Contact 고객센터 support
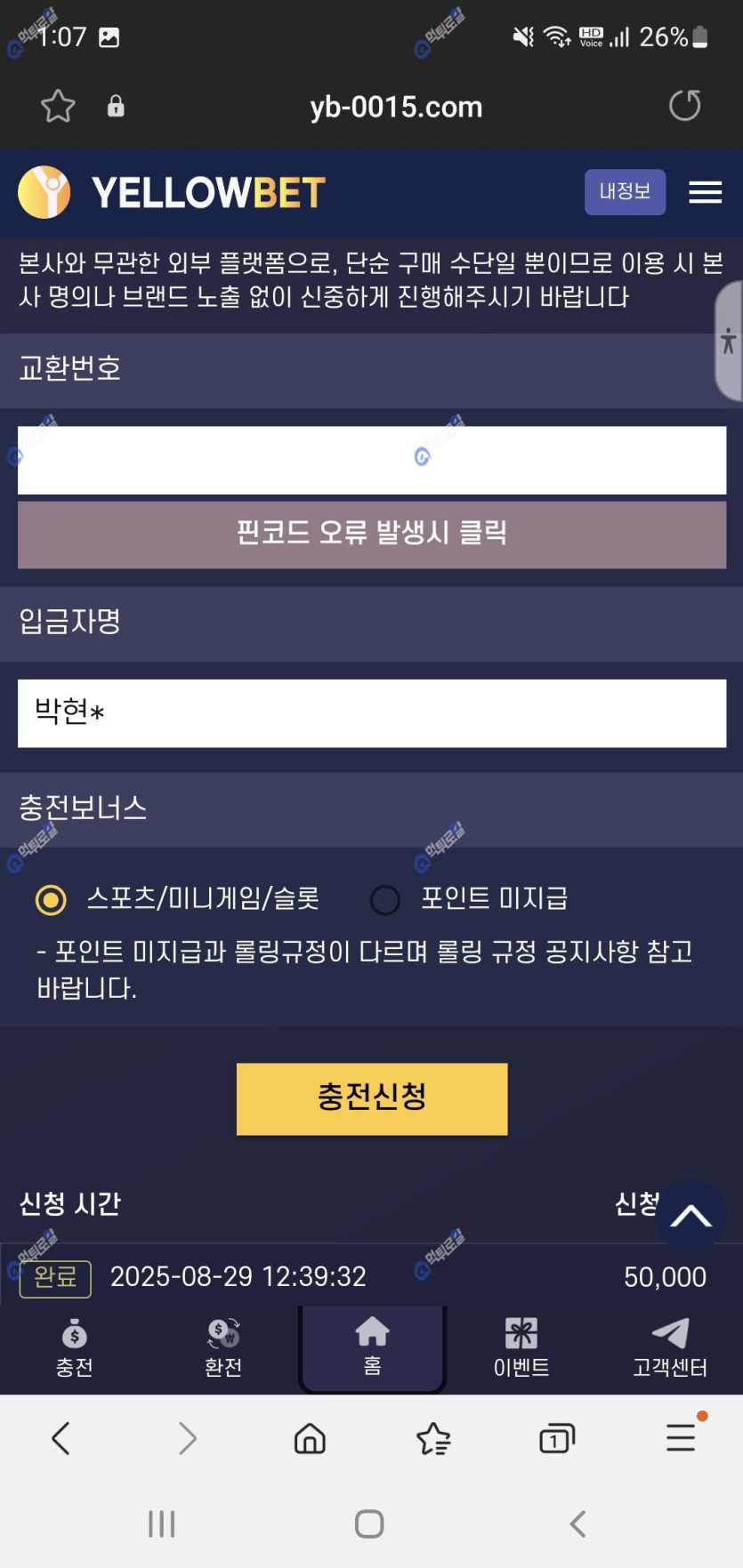743x1568 pixels. [669, 1347]
